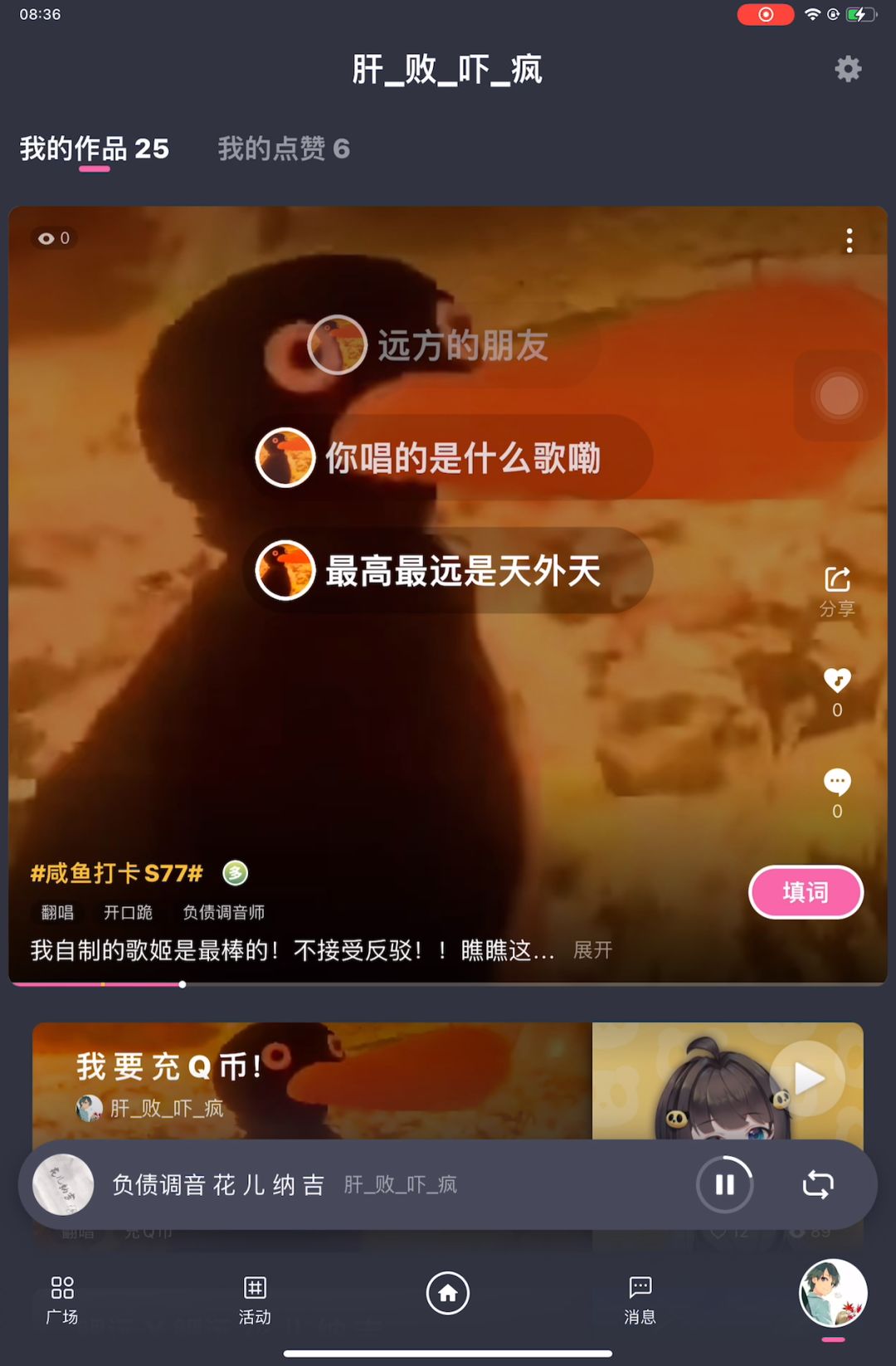The width and height of the screenshot is (896, 1366).
Task: Tap the 负债调音师 tag
Action: tap(223, 912)
